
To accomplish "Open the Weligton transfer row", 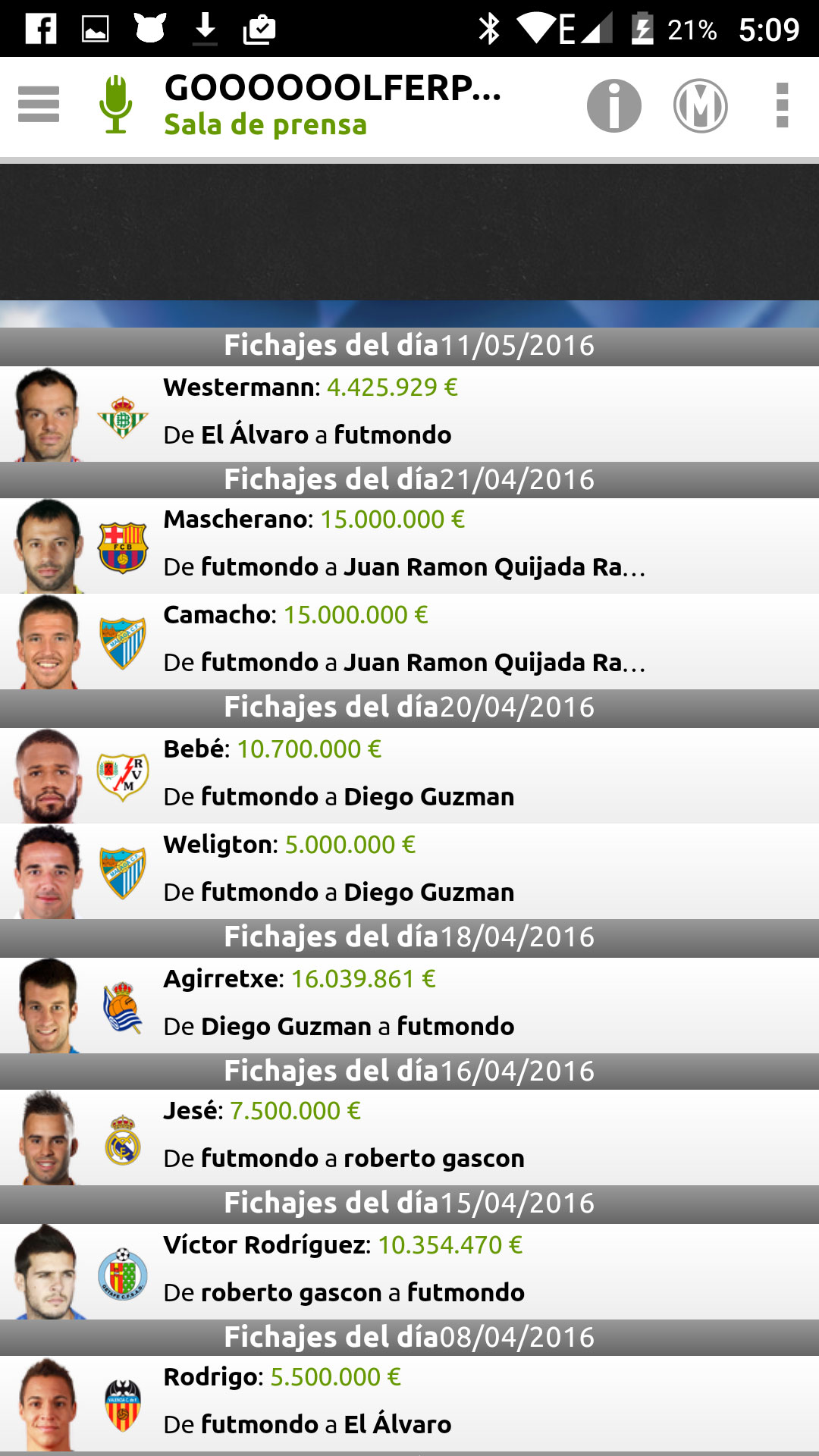I will point(409,871).
